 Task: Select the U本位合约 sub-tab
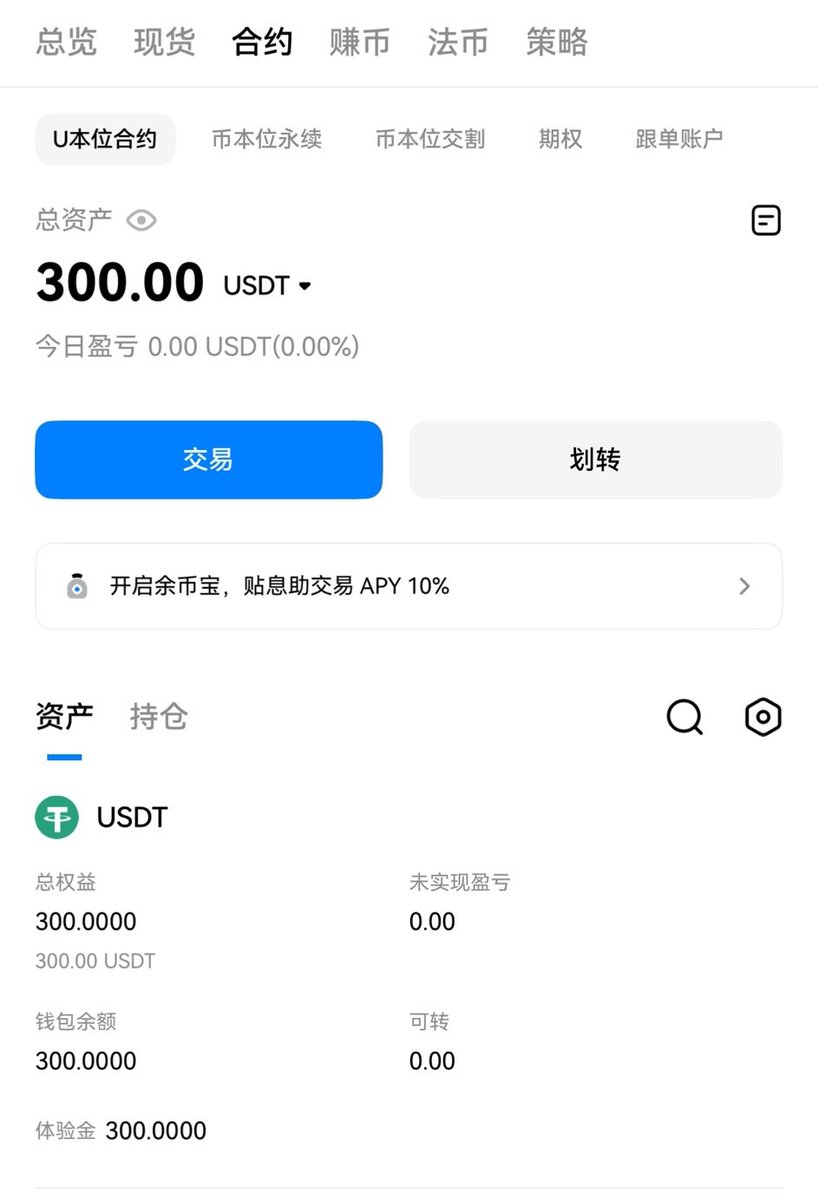(x=105, y=139)
